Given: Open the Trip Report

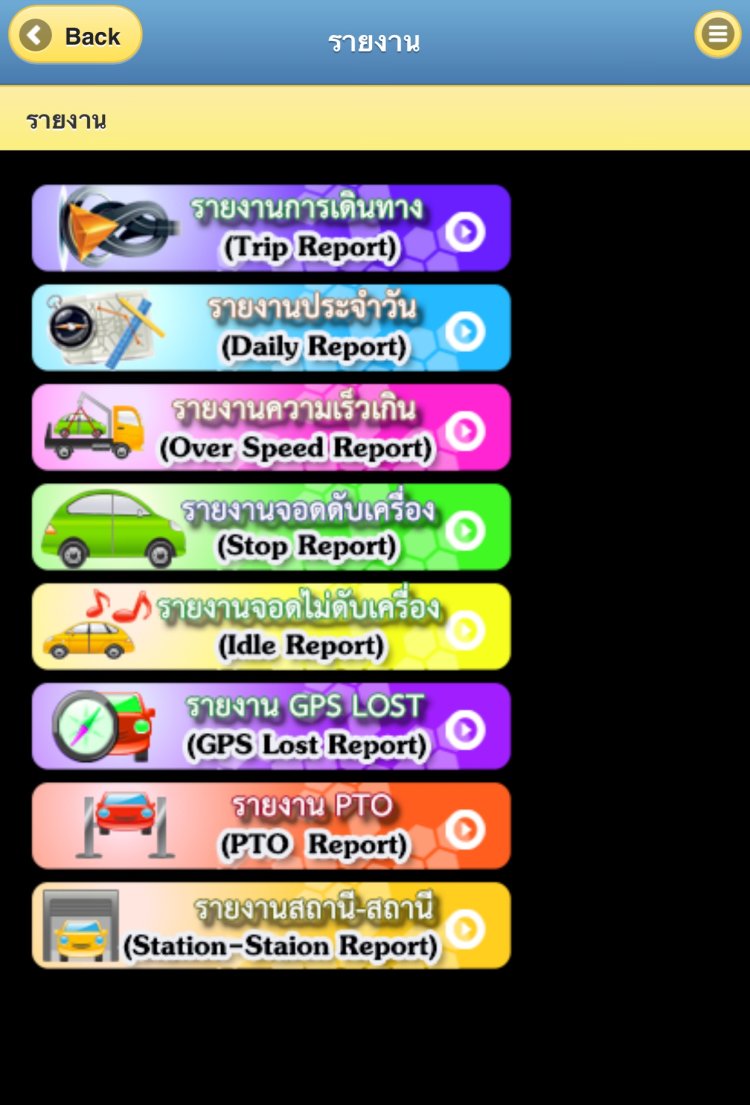Looking at the screenshot, I should [x=271, y=228].
